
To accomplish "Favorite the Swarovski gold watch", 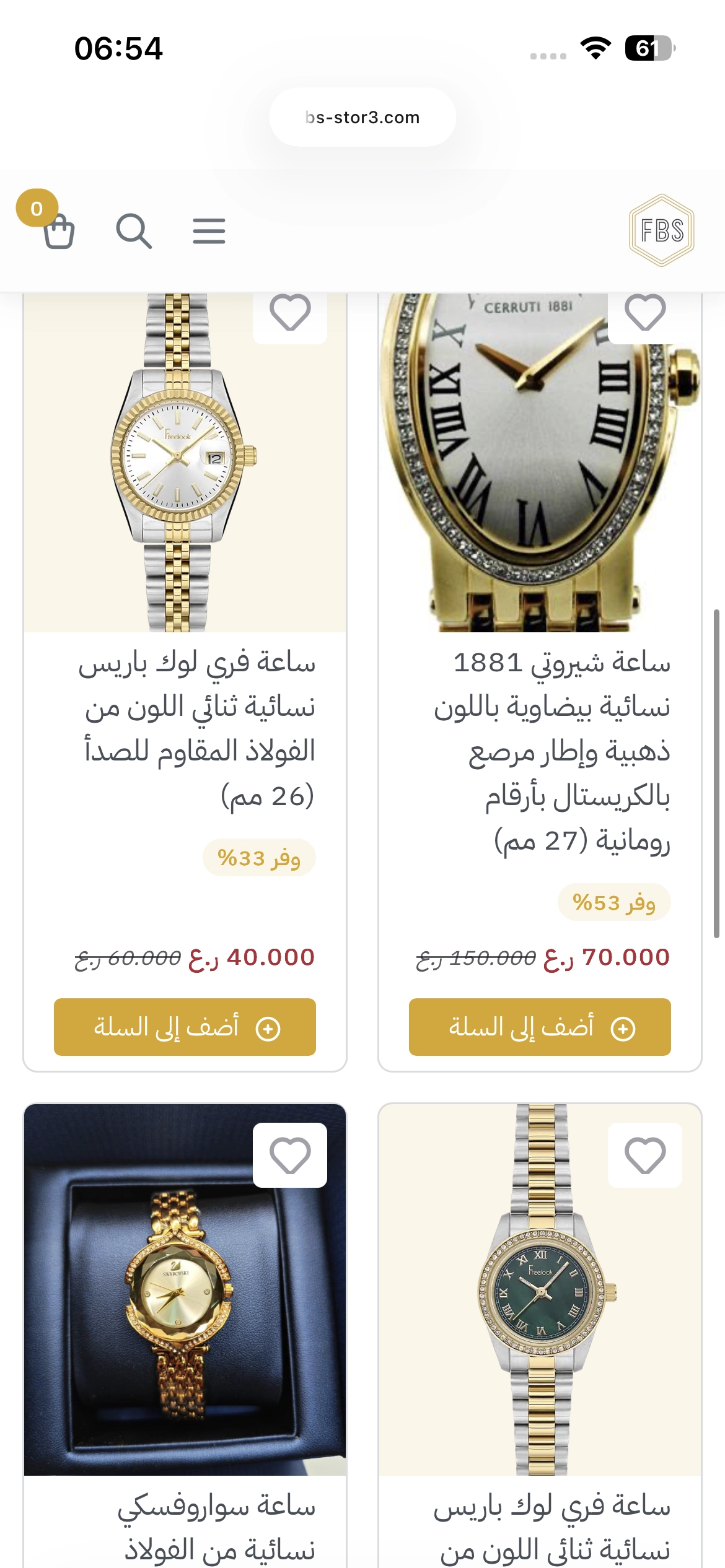I will [x=292, y=1156].
